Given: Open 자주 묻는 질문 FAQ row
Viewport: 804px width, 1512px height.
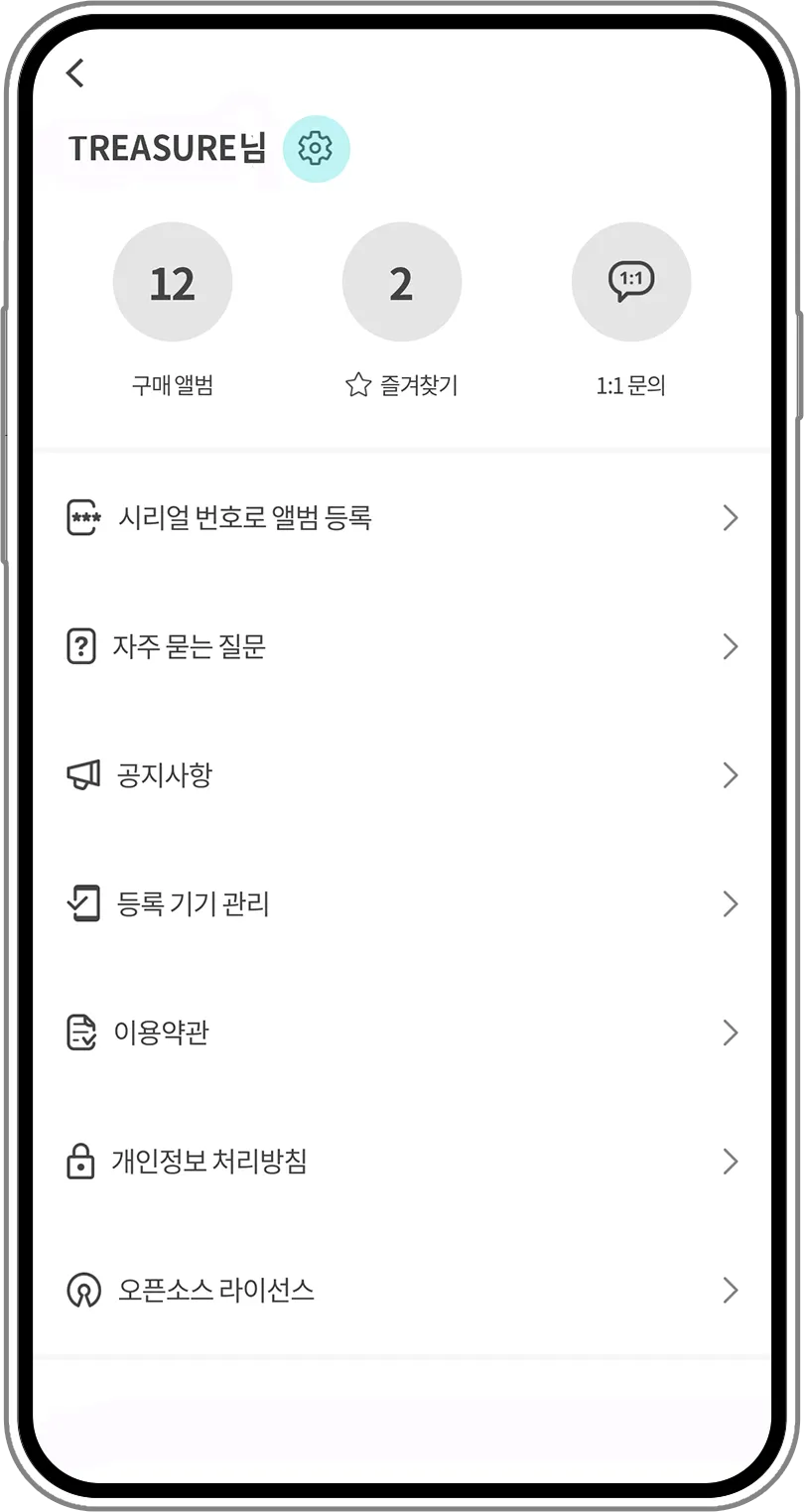Looking at the screenshot, I should [x=401, y=647].
